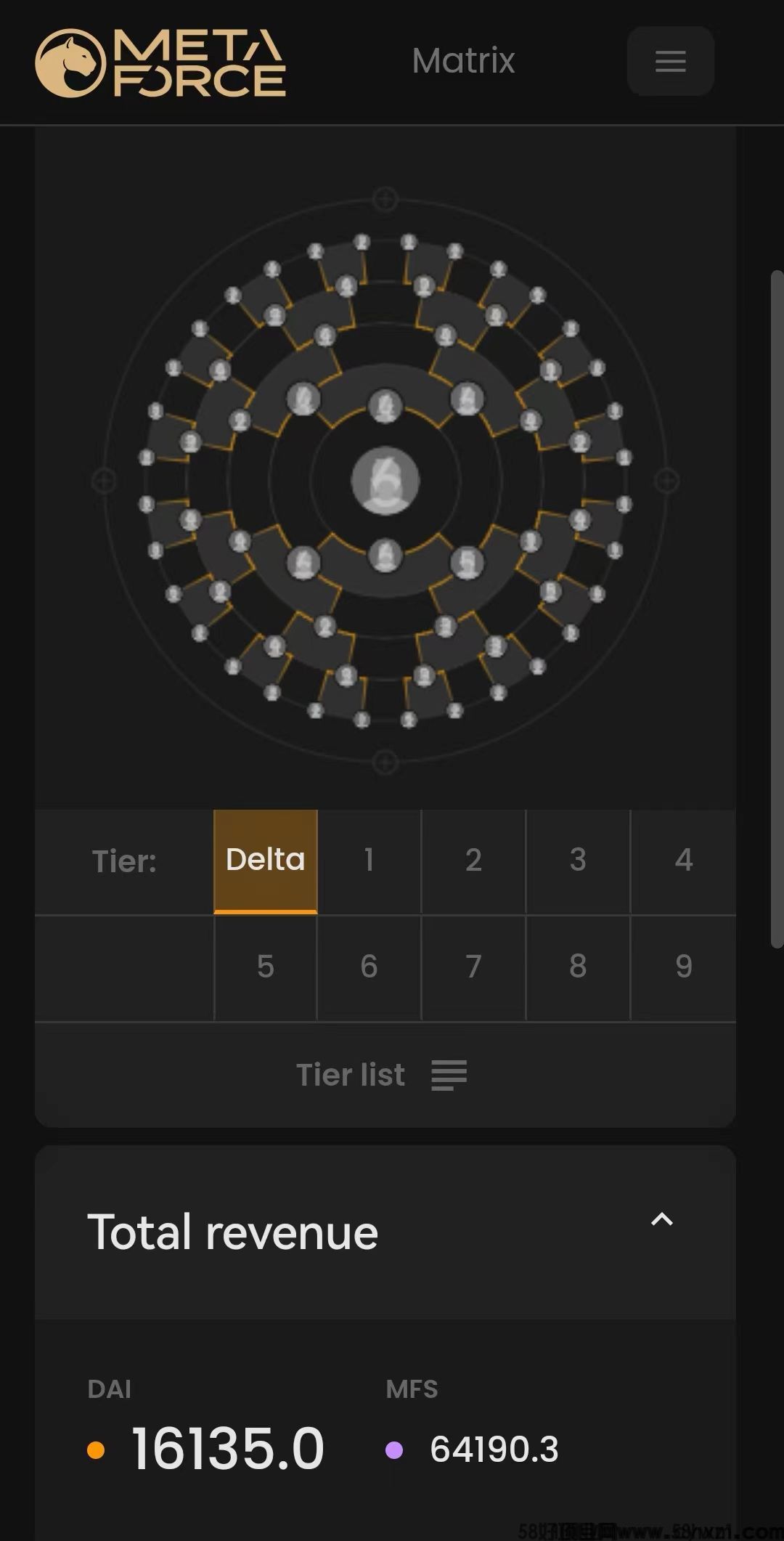The image size is (784, 1541).
Task: Open tier 7
Action: (473, 967)
